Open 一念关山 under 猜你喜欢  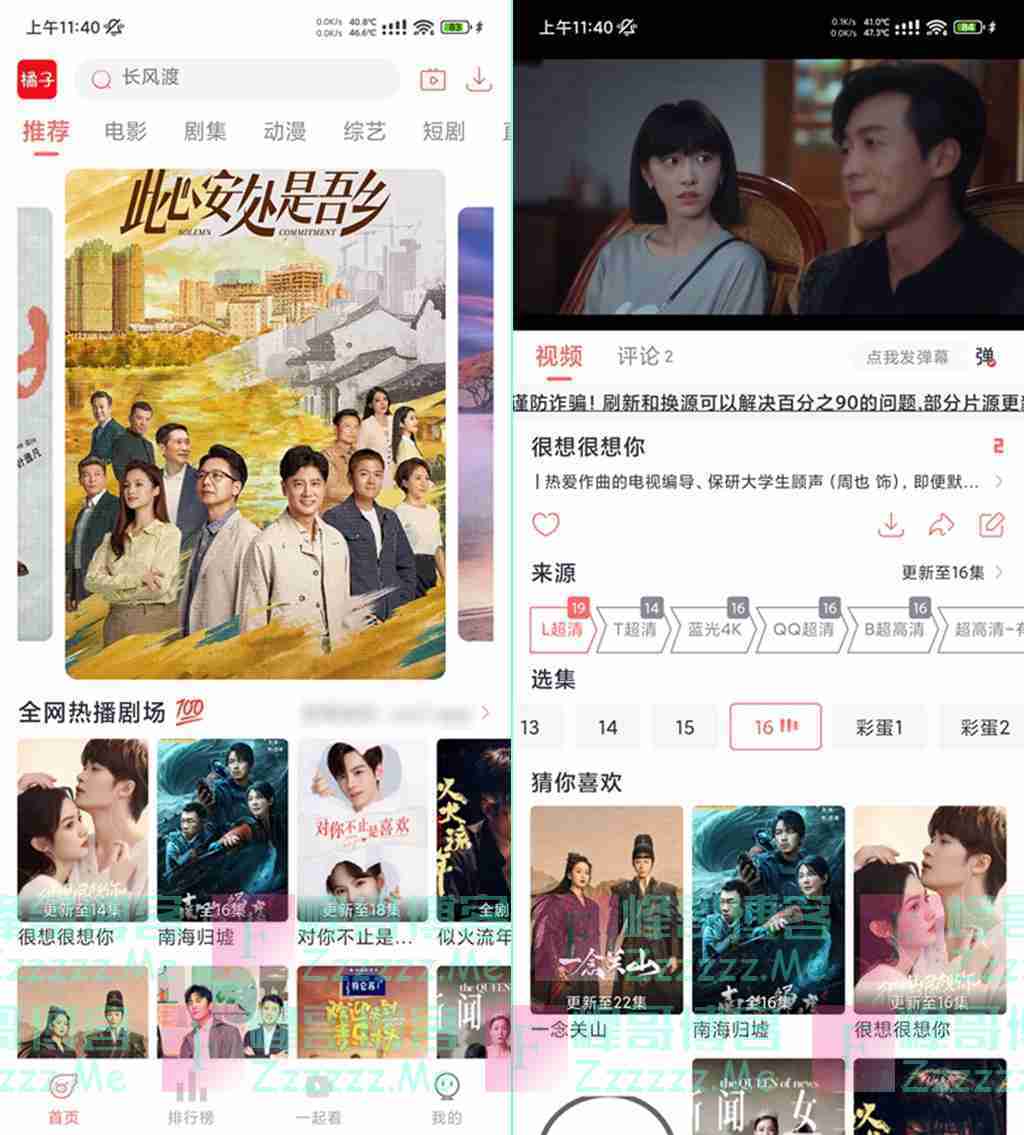(x=606, y=910)
